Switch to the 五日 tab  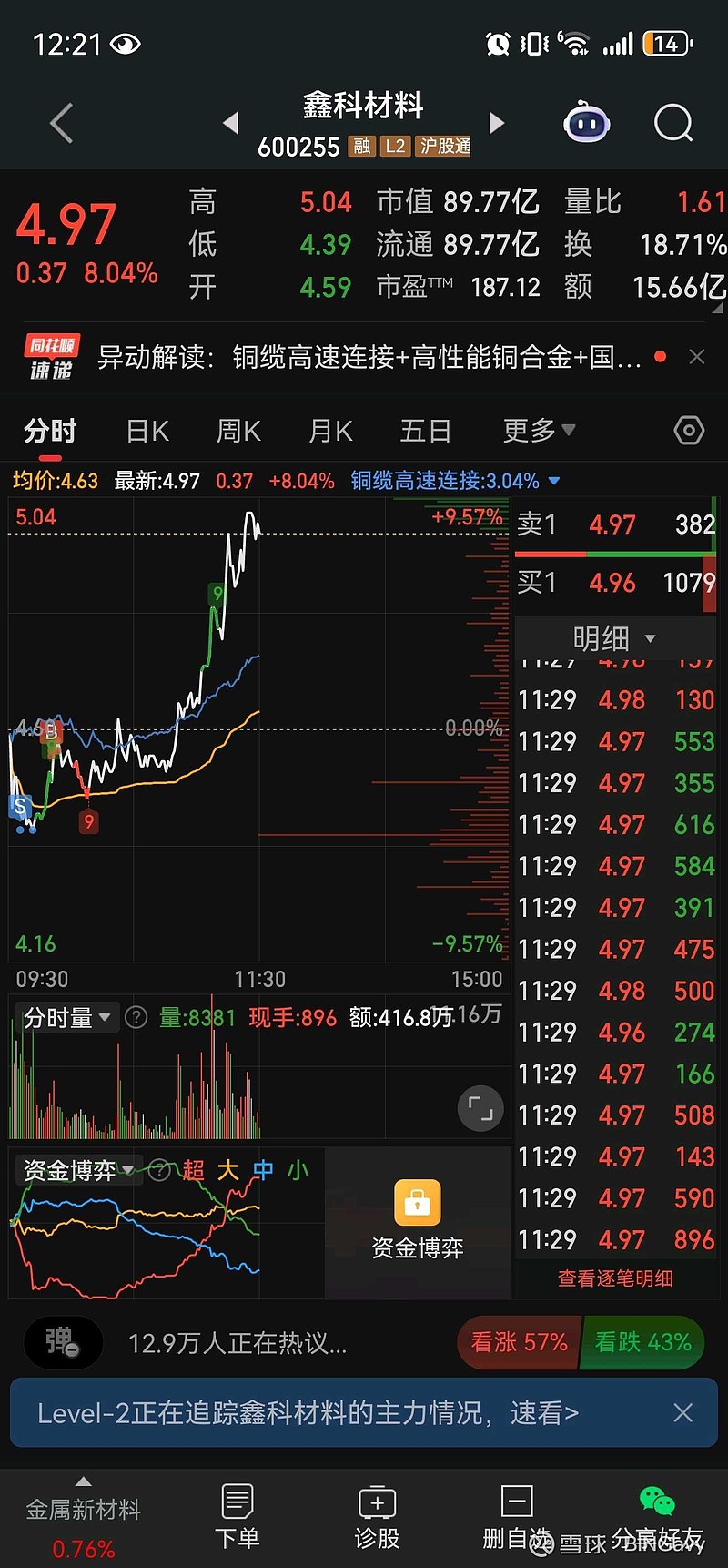pyautogui.click(x=425, y=431)
